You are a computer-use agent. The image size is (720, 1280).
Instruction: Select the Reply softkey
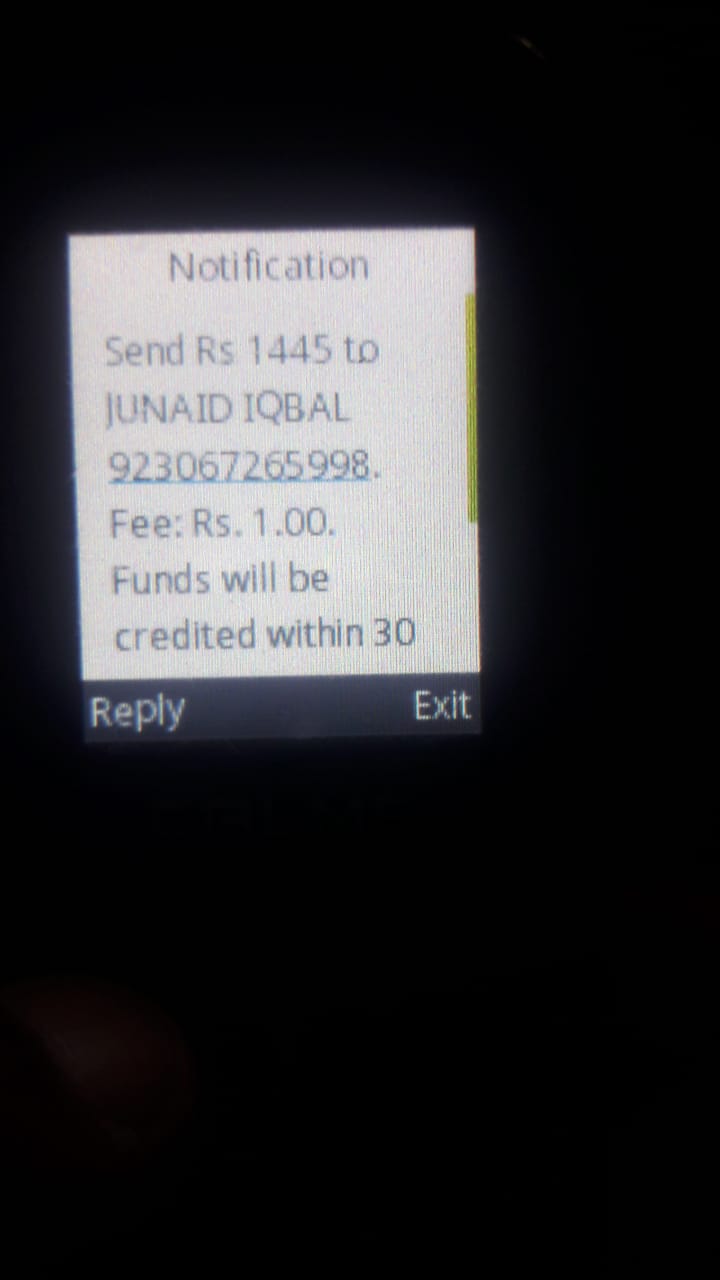coord(138,711)
